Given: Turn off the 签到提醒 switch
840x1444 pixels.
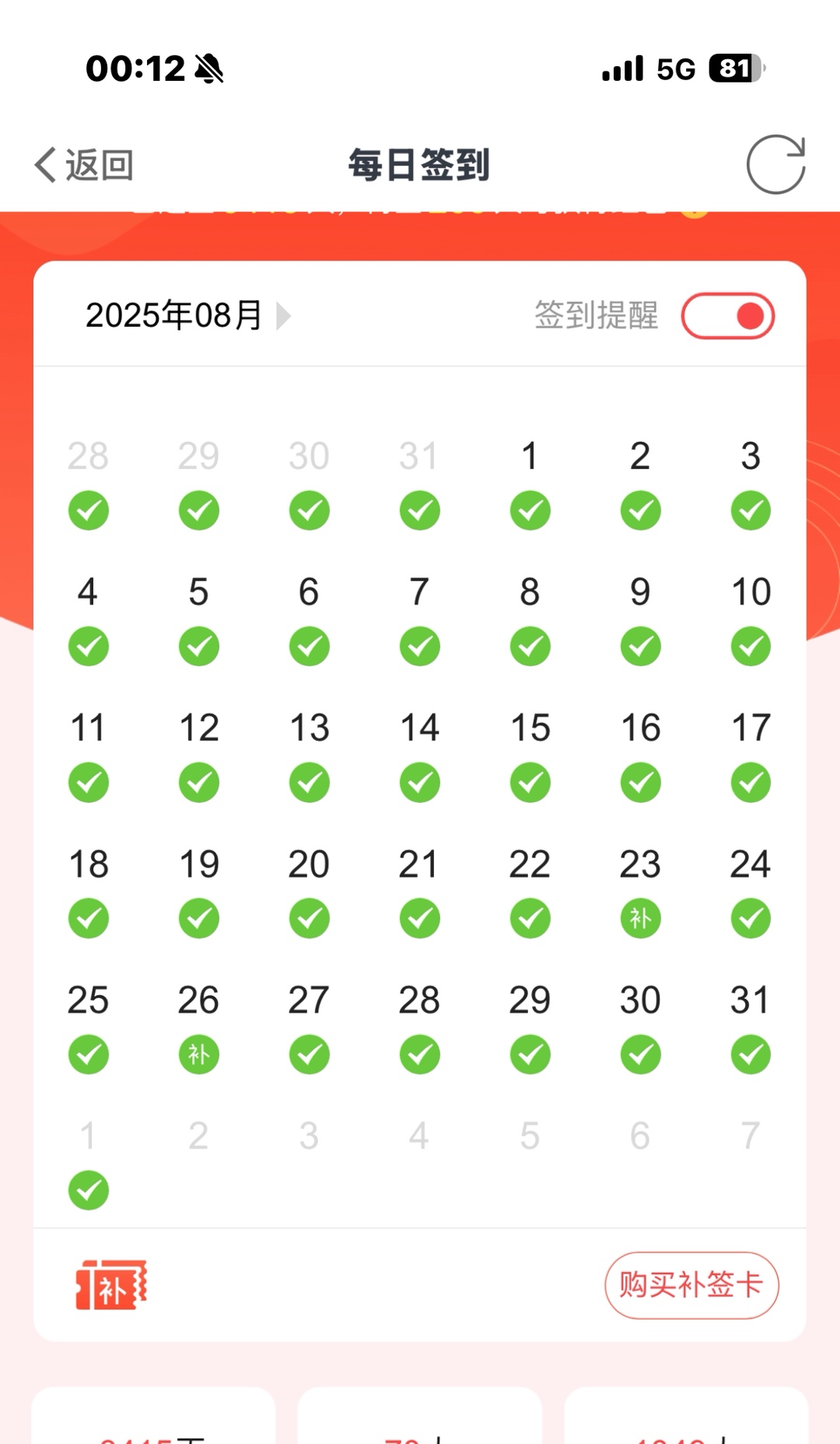Looking at the screenshot, I should tap(728, 316).
